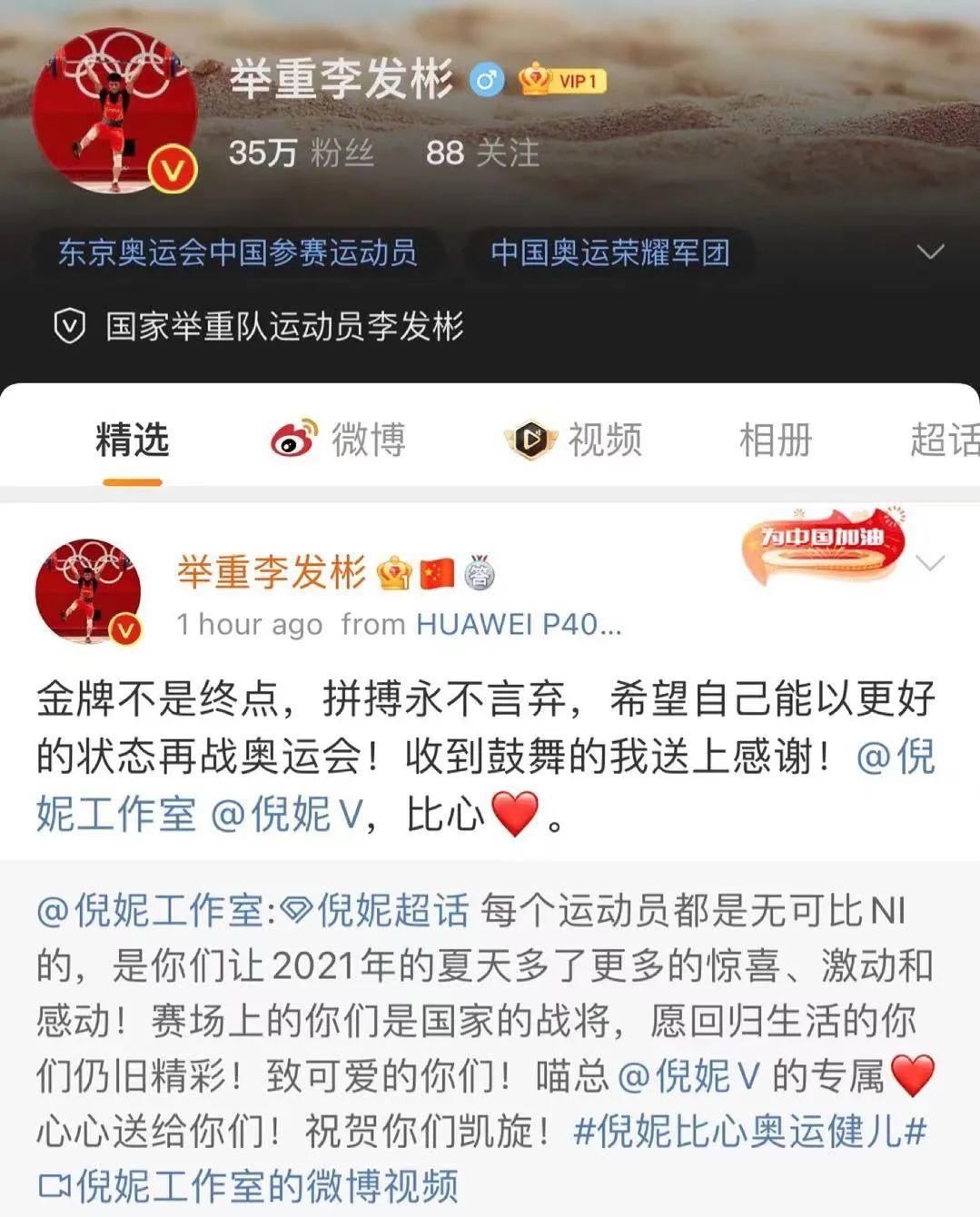
Task: Click the video play icon on the 视频 tab
Action: click(x=530, y=440)
